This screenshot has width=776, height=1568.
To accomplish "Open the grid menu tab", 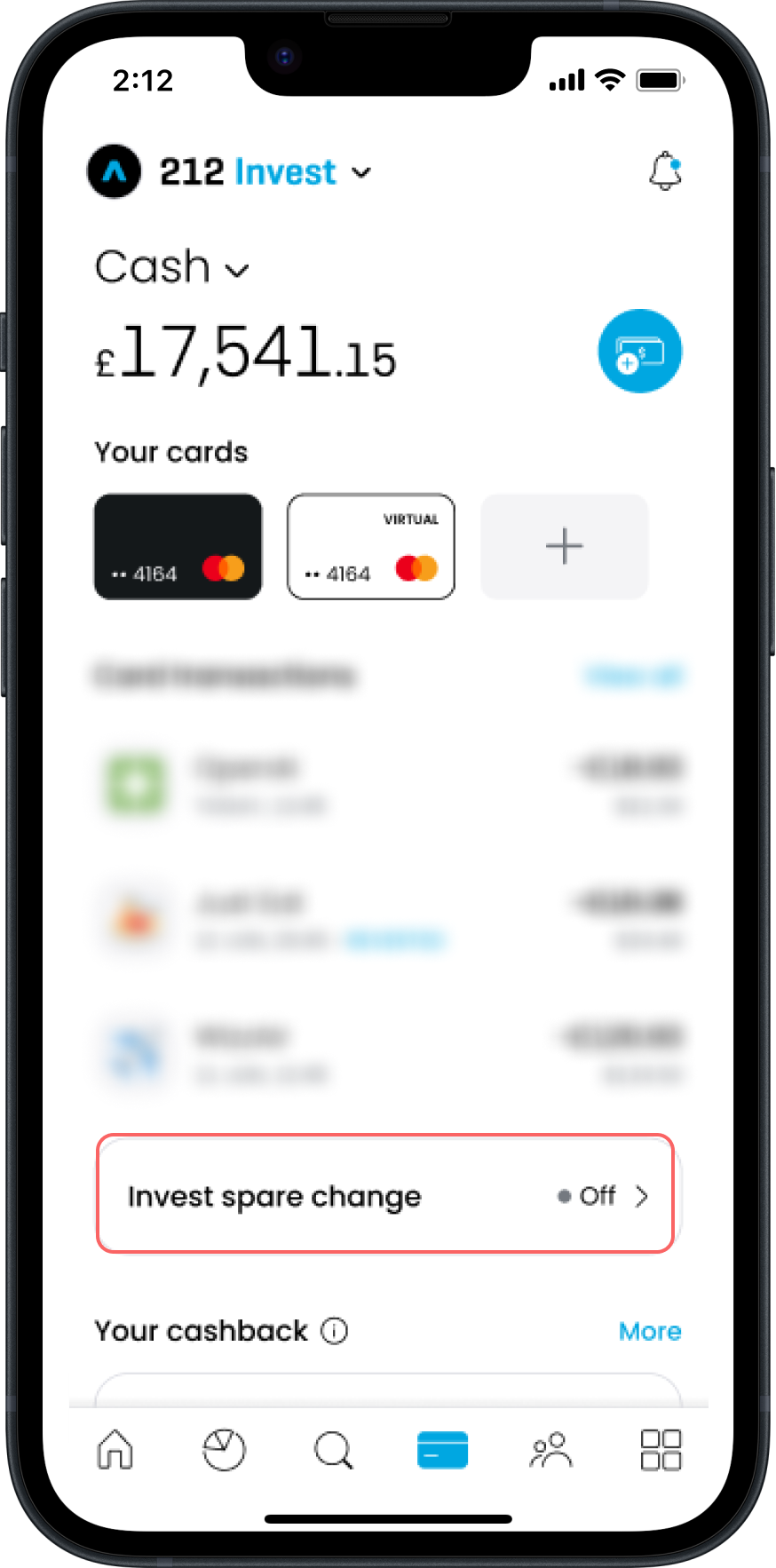I will pos(661,1451).
